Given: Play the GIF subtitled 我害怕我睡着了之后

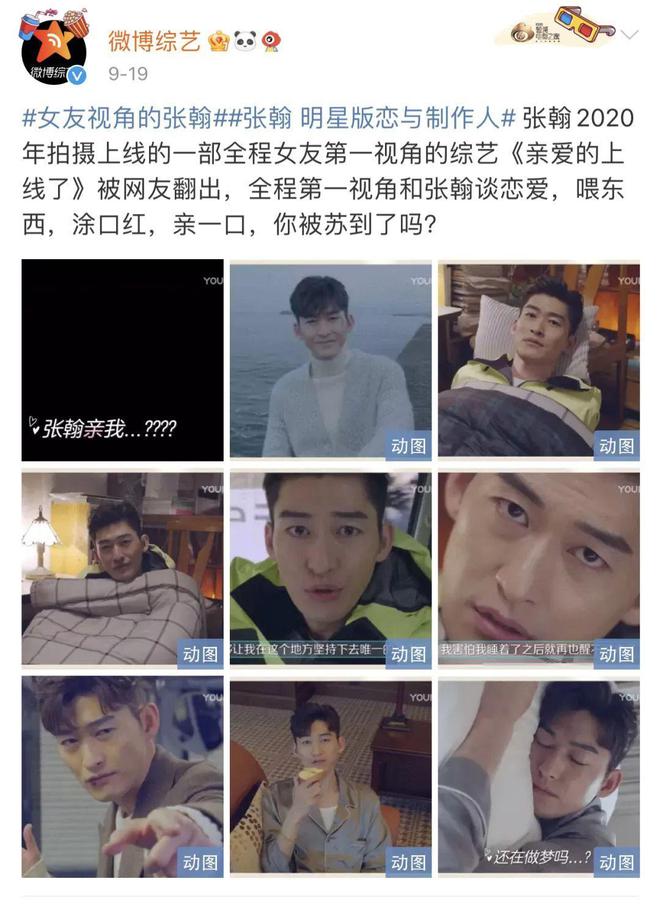Looking at the screenshot, I should coord(538,568).
